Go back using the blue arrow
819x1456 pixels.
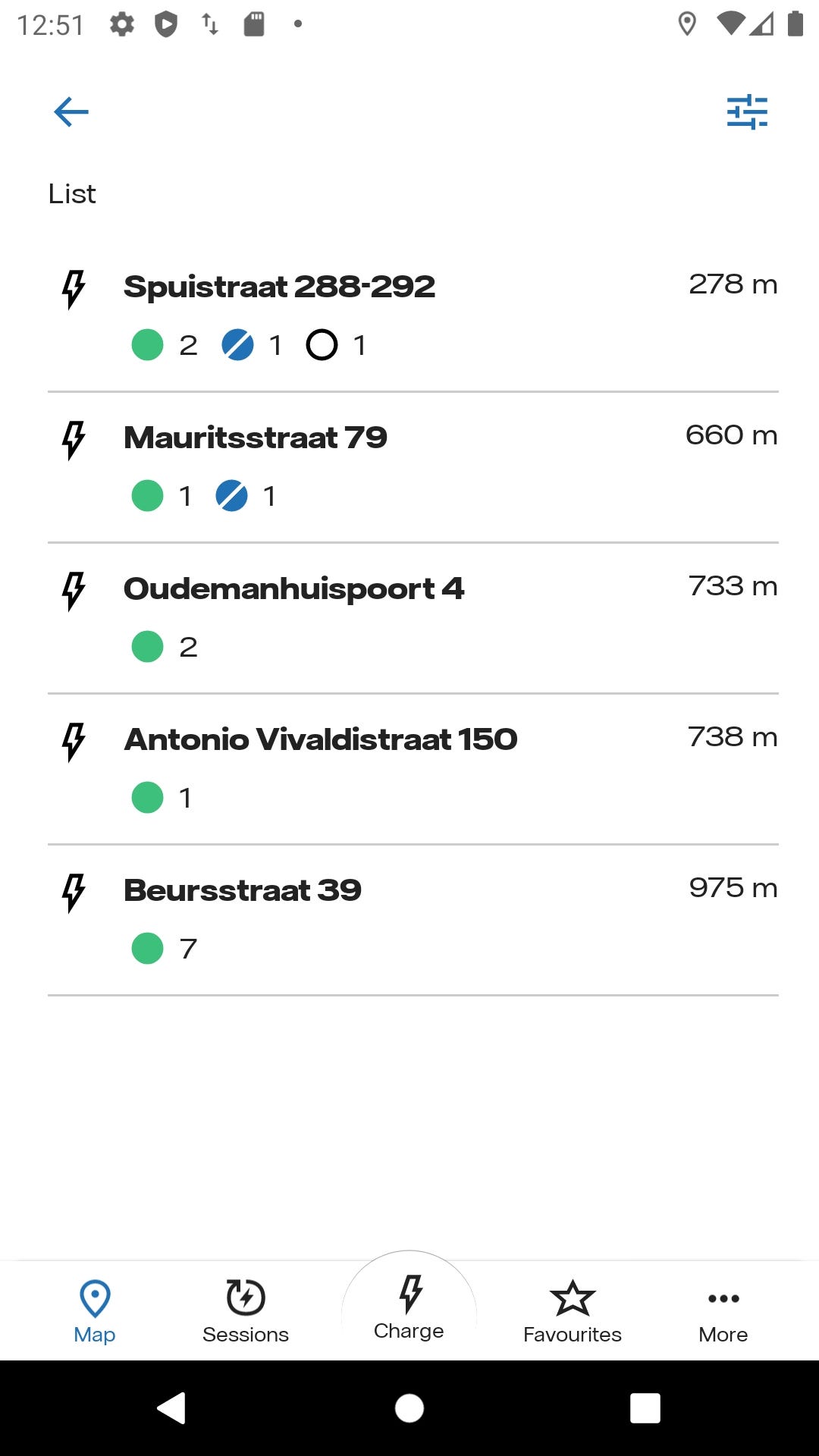pyautogui.click(x=71, y=112)
